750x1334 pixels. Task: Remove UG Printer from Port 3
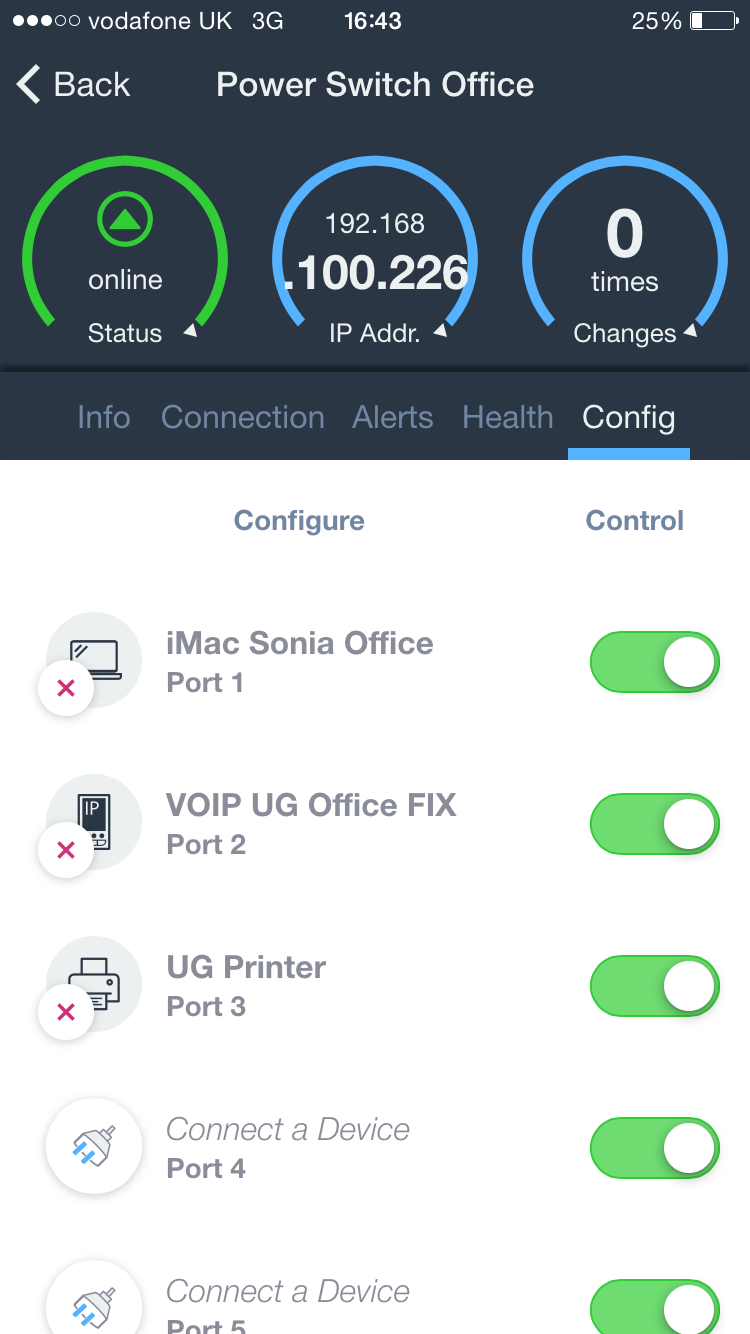(x=66, y=1012)
